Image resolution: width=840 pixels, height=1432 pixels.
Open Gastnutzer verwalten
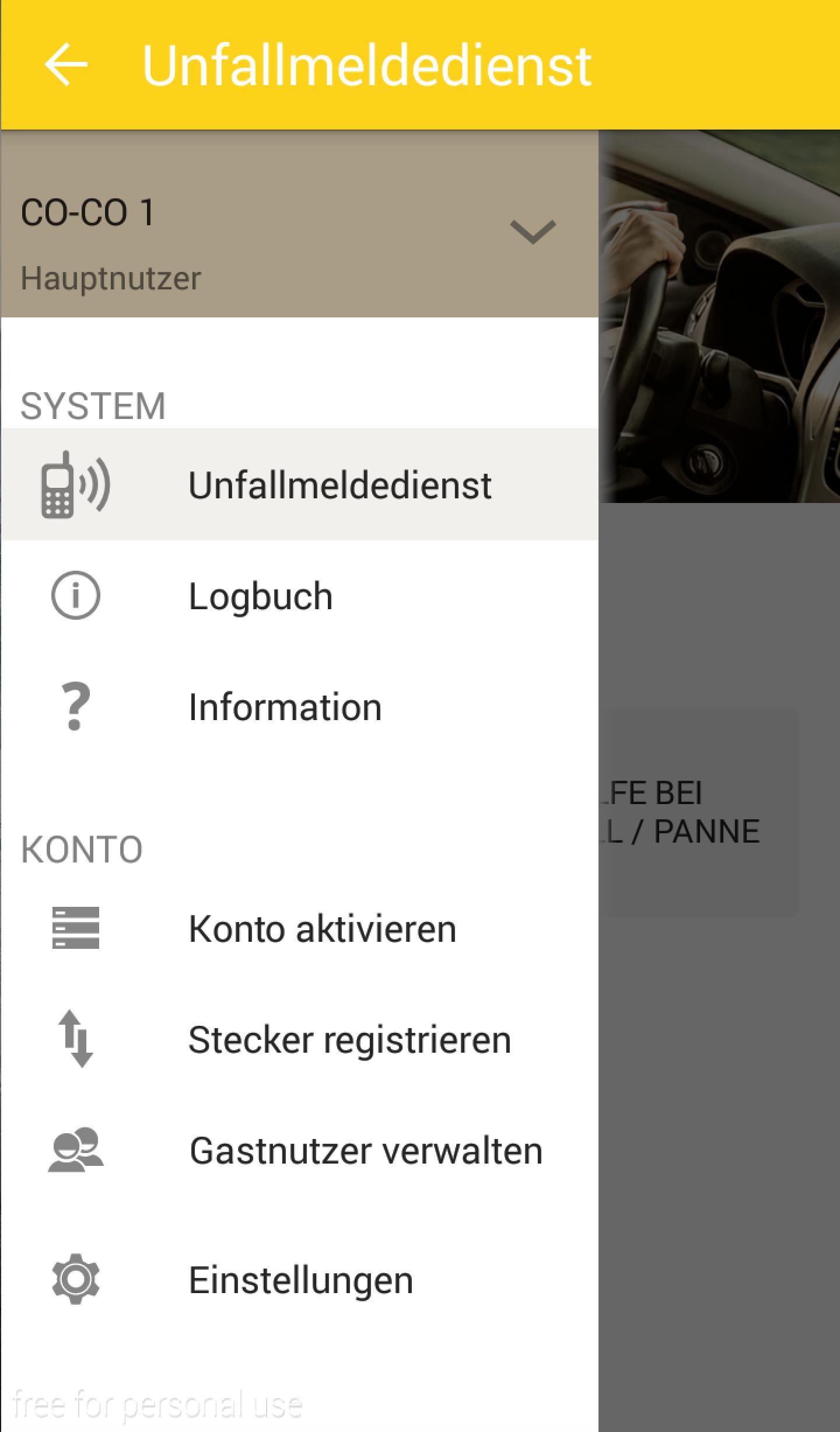pyautogui.click(x=366, y=1150)
